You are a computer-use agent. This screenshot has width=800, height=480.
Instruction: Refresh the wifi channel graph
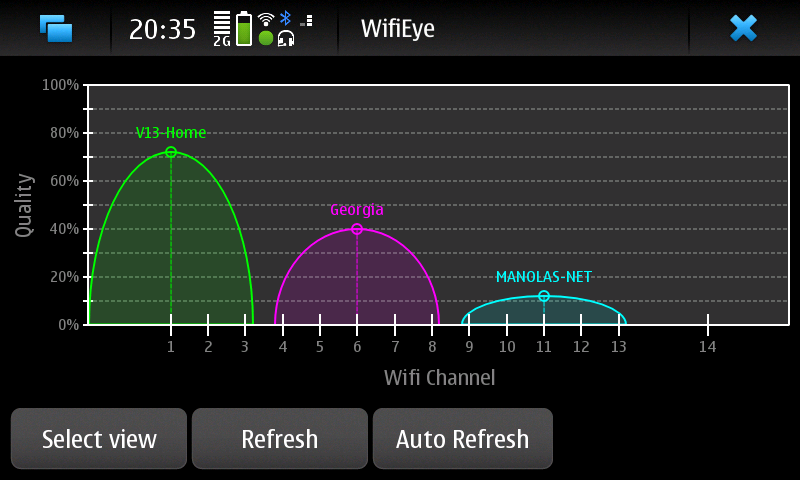click(280, 439)
